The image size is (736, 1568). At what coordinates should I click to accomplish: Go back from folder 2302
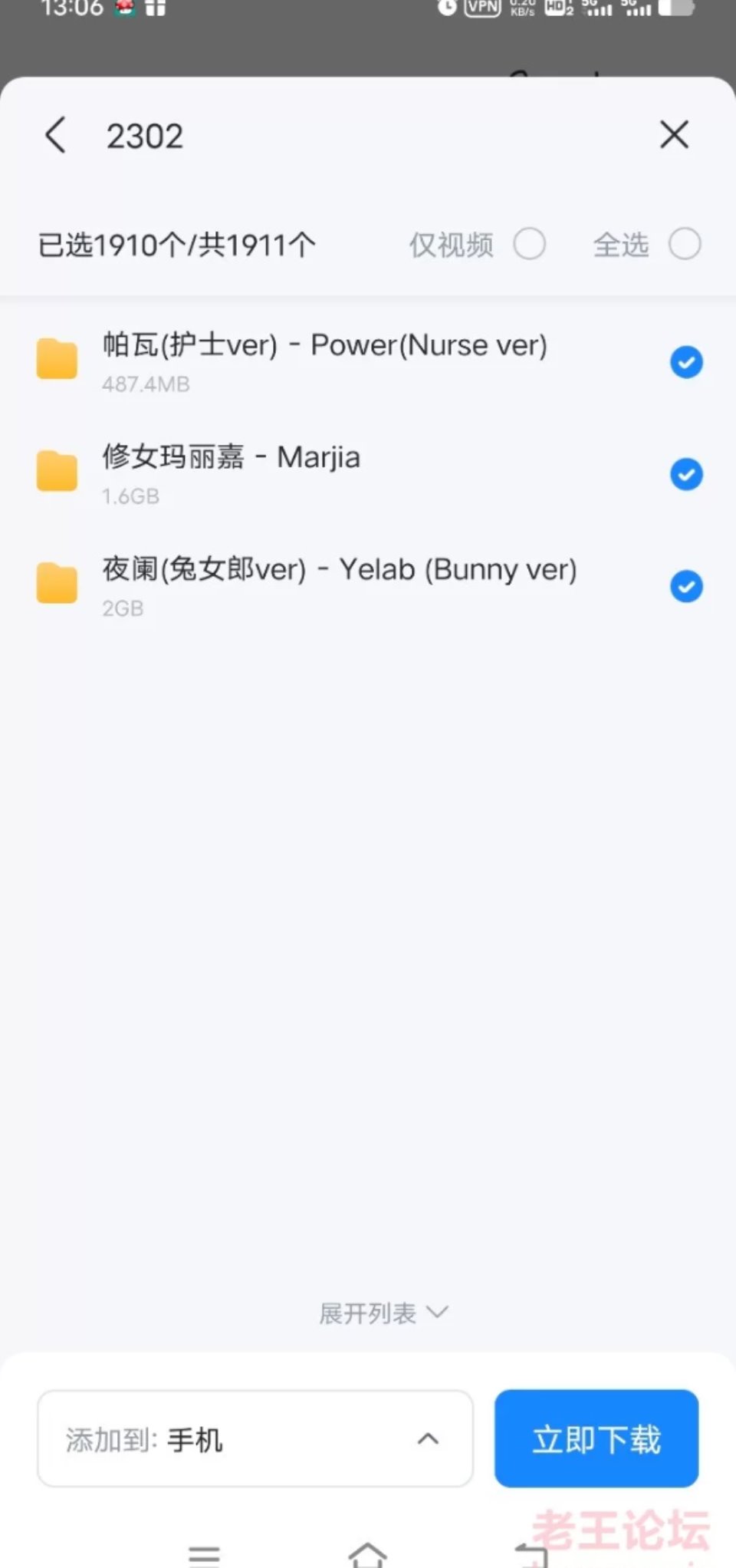pos(55,136)
